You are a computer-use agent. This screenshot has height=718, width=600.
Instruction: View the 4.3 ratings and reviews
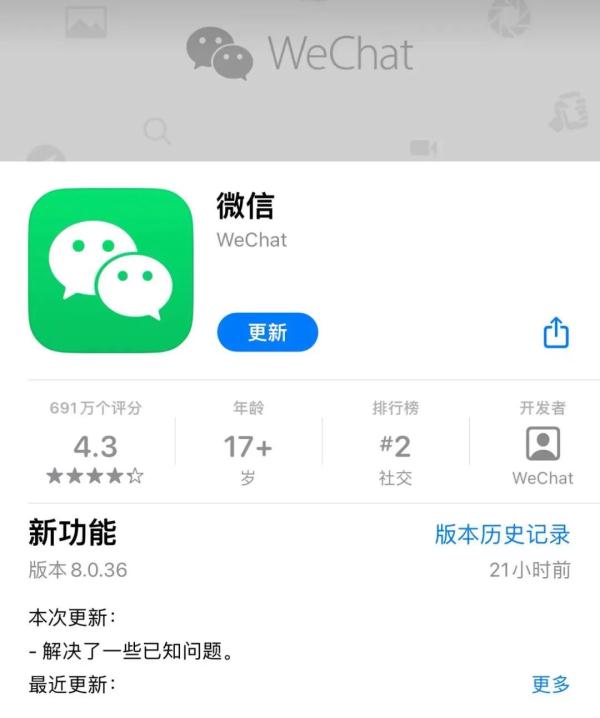95,446
